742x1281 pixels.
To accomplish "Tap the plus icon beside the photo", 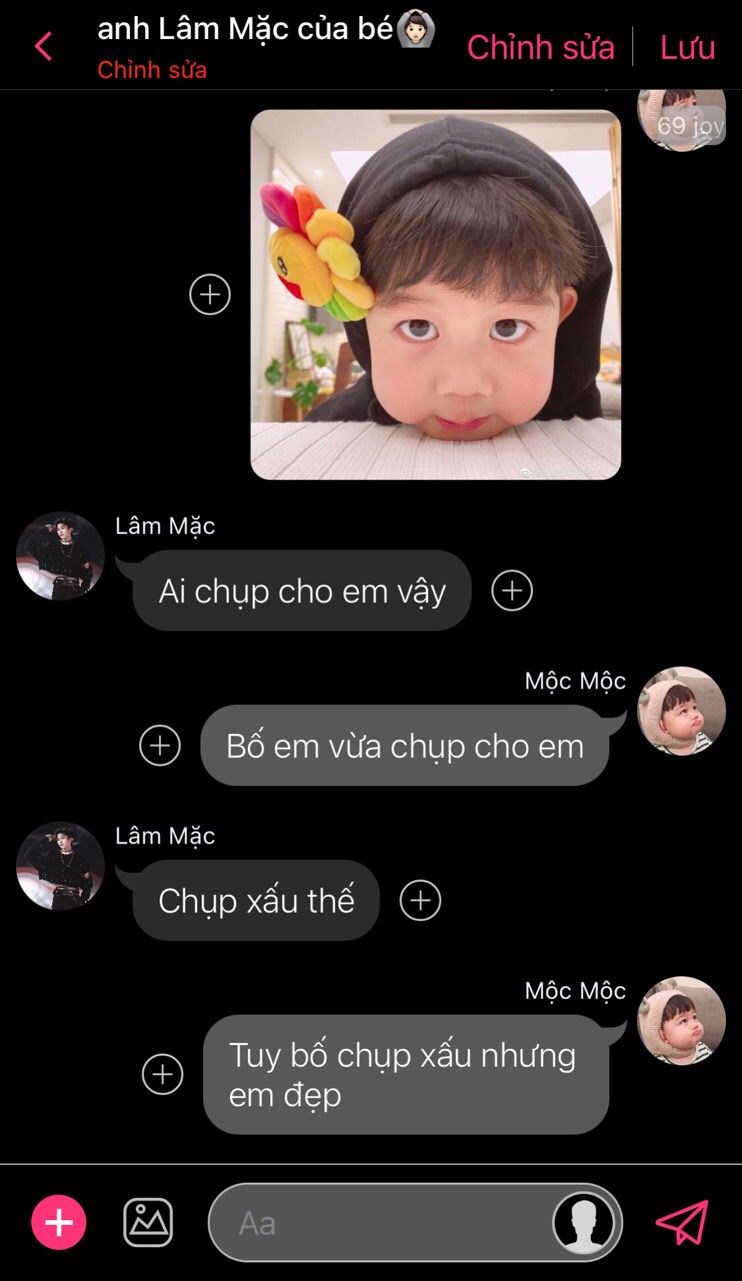I will (210, 295).
